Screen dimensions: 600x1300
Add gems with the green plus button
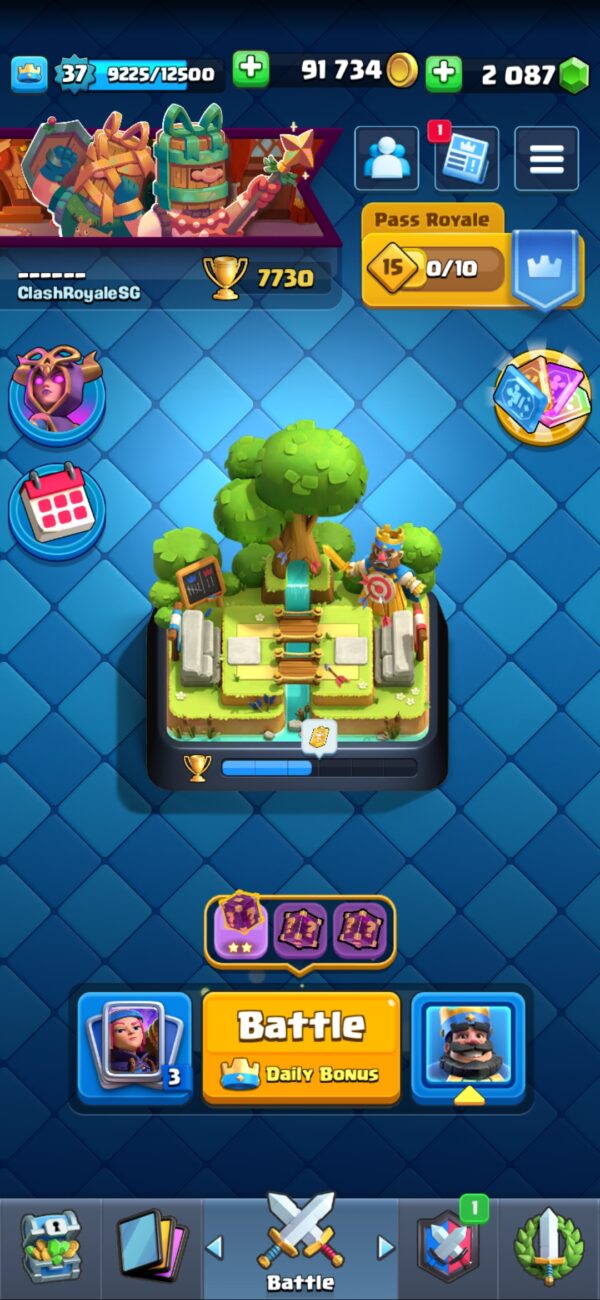[444, 74]
